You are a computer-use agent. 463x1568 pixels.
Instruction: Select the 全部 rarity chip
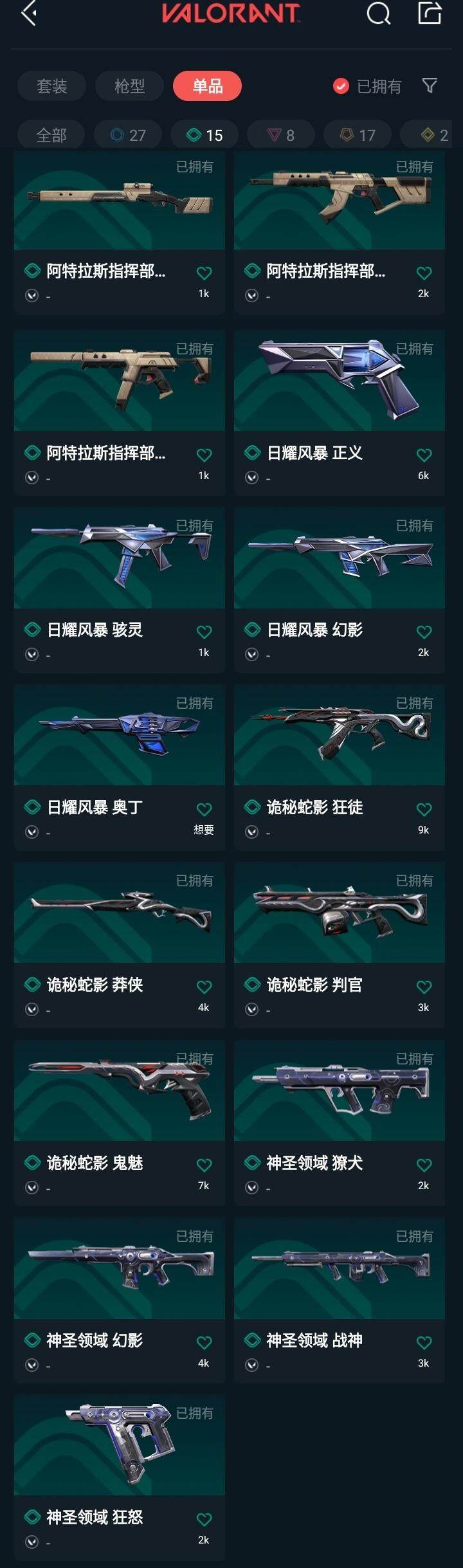[51, 135]
